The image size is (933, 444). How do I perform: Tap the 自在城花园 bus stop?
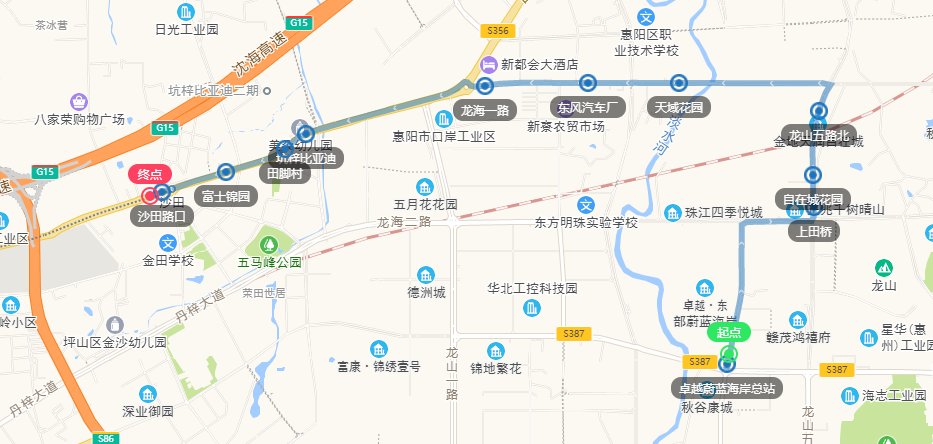(x=814, y=174)
